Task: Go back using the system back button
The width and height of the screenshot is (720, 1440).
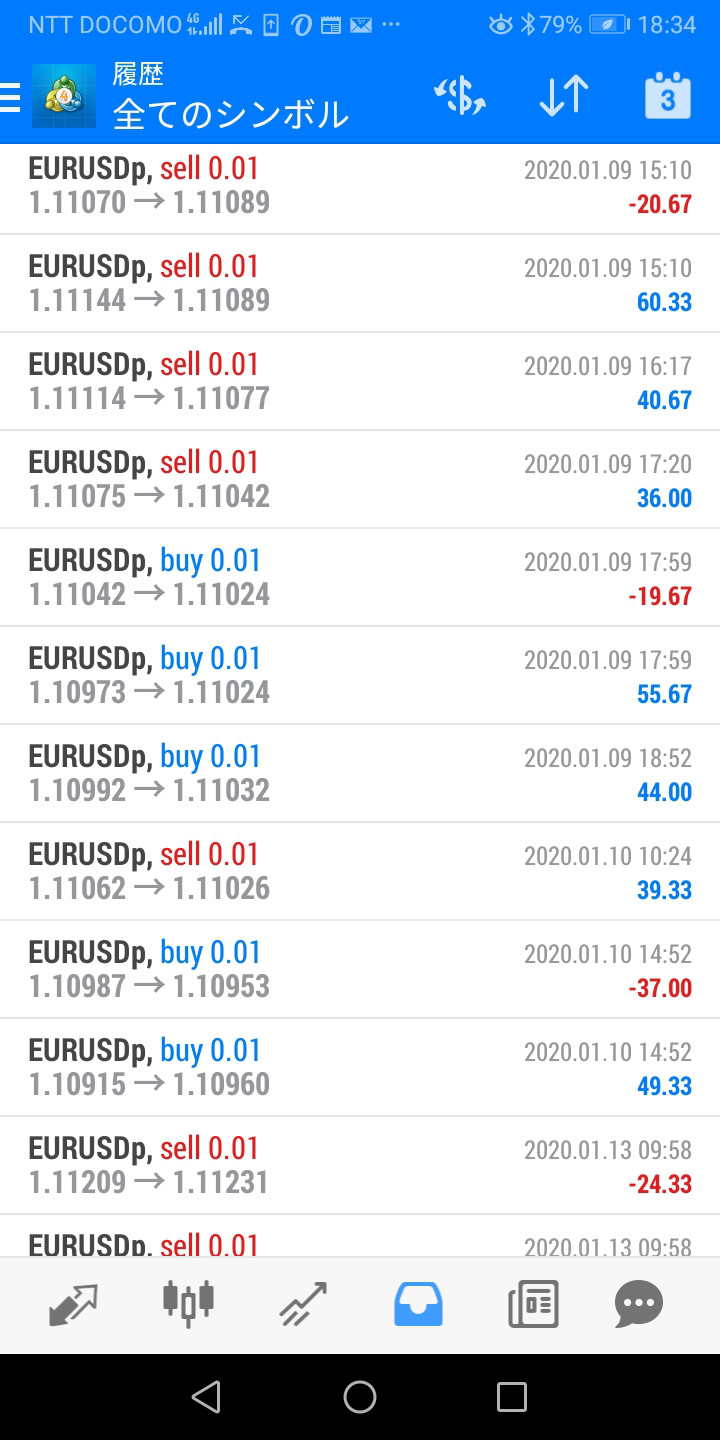Action: [x=206, y=1397]
